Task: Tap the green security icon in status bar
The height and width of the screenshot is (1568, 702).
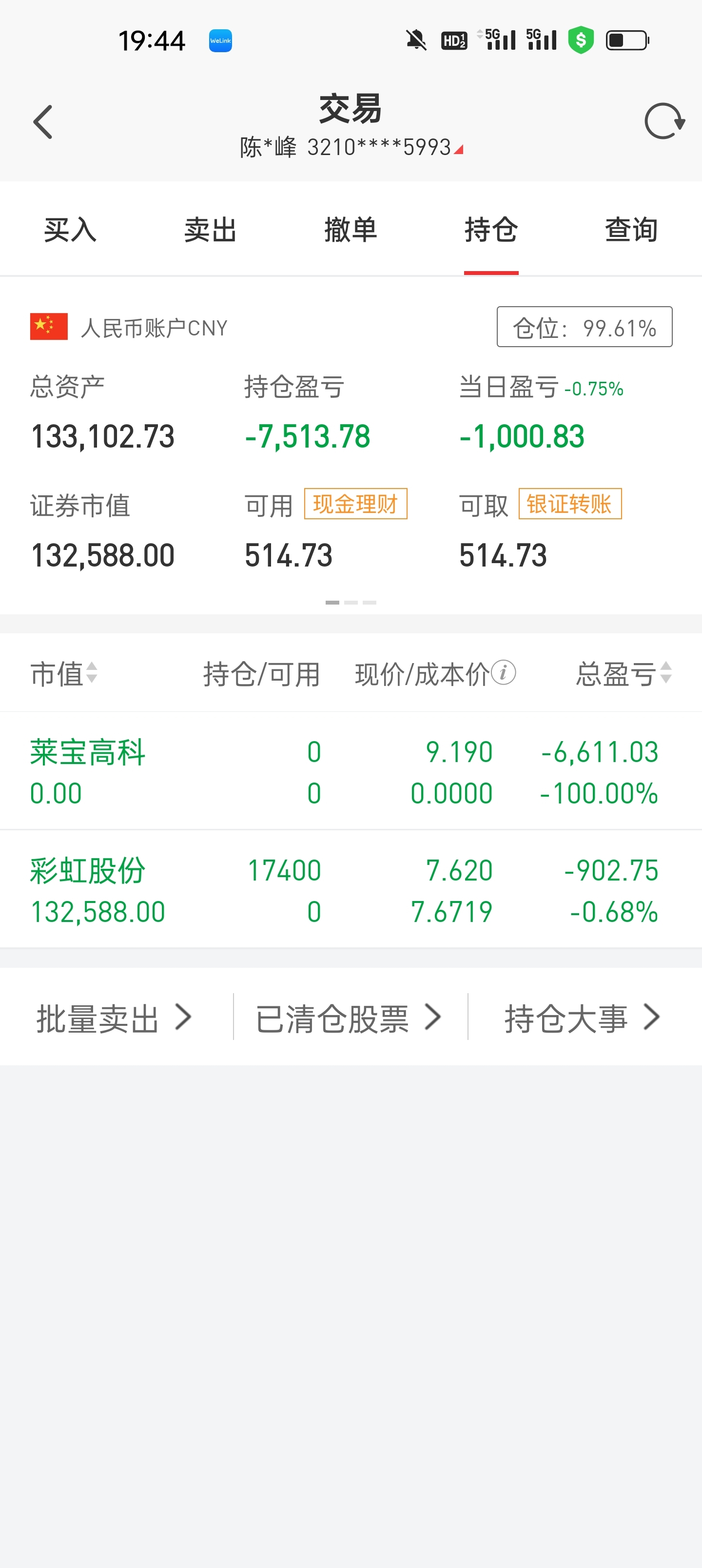Action: (581, 39)
